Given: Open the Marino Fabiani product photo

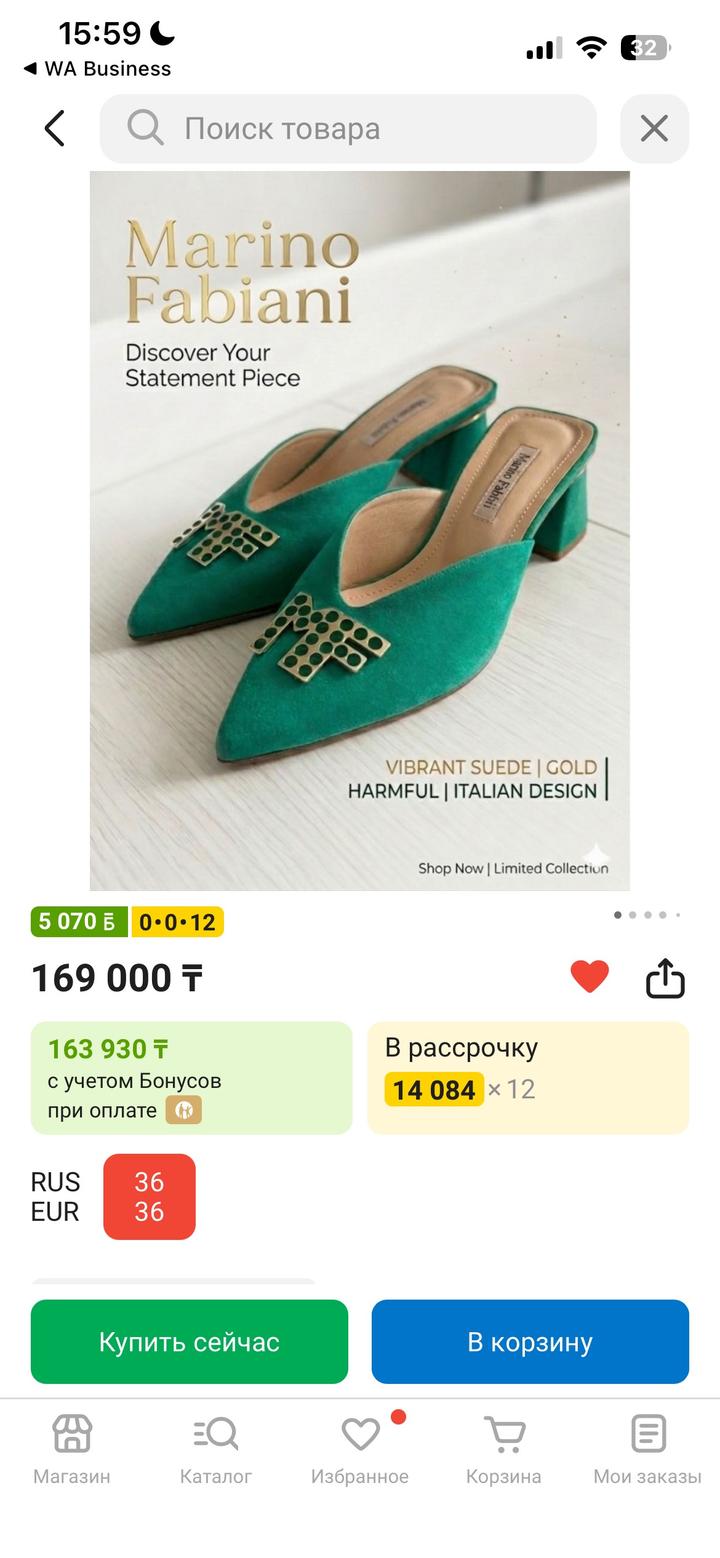Looking at the screenshot, I should 360,530.
